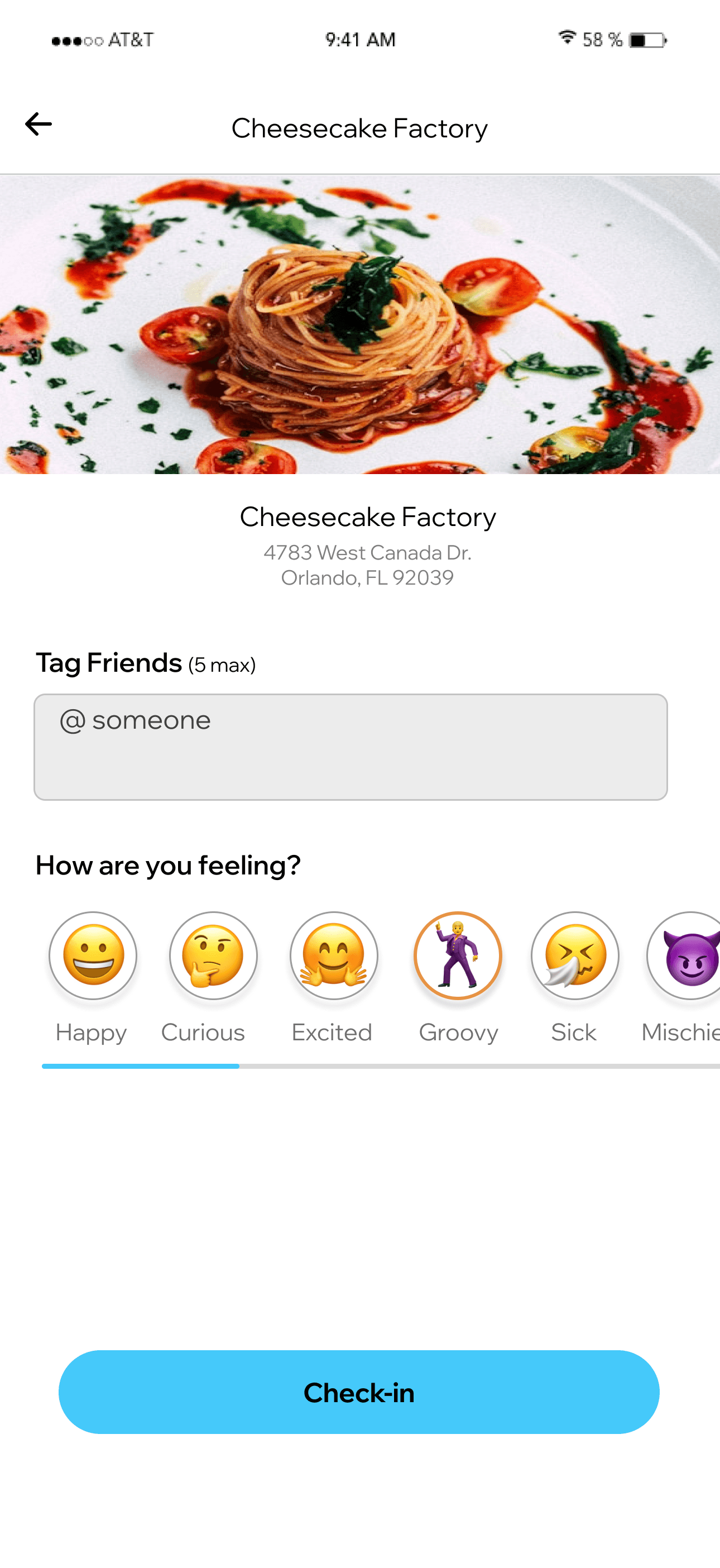This screenshot has width=720, height=1568.
Task: Go back using the arrow icon
Action: (39, 124)
